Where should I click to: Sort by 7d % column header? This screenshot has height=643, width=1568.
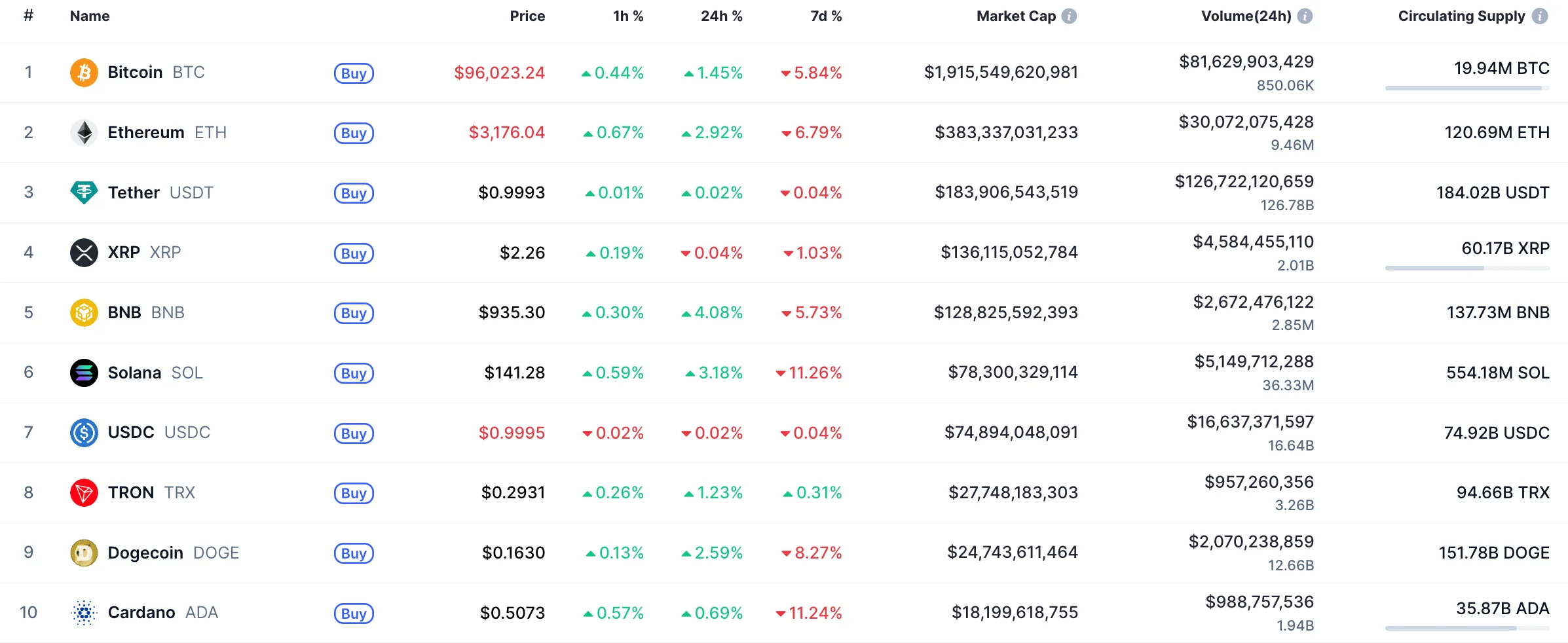825,16
